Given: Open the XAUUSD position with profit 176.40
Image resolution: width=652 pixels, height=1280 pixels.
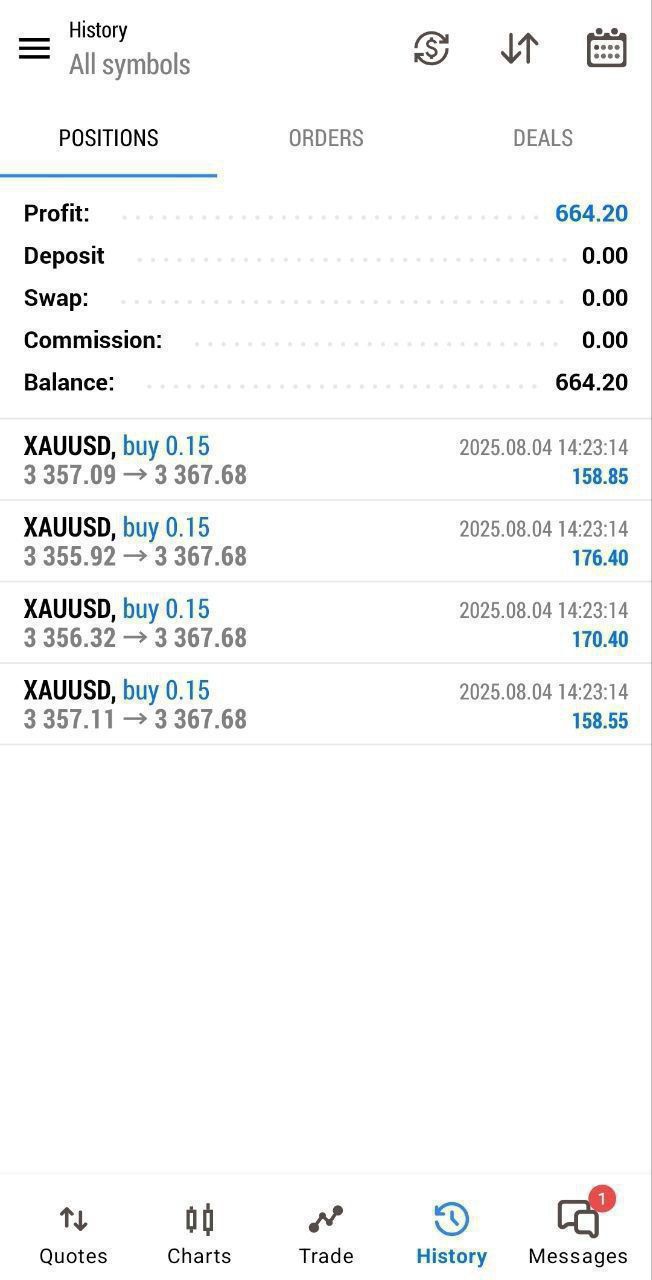Looking at the screenshot, I should tap(326, 541).
